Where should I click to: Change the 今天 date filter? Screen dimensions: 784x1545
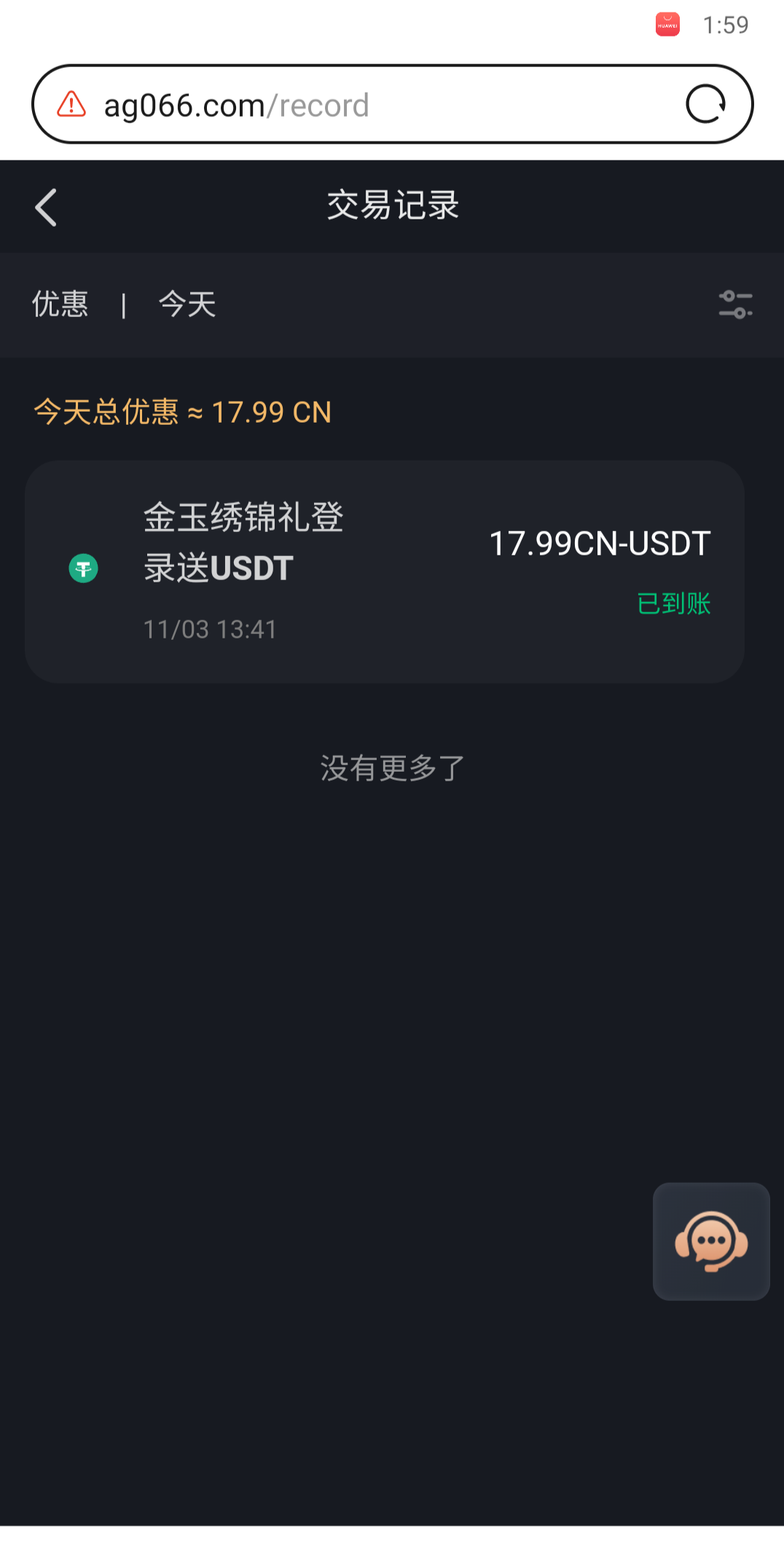pos(187,305)
